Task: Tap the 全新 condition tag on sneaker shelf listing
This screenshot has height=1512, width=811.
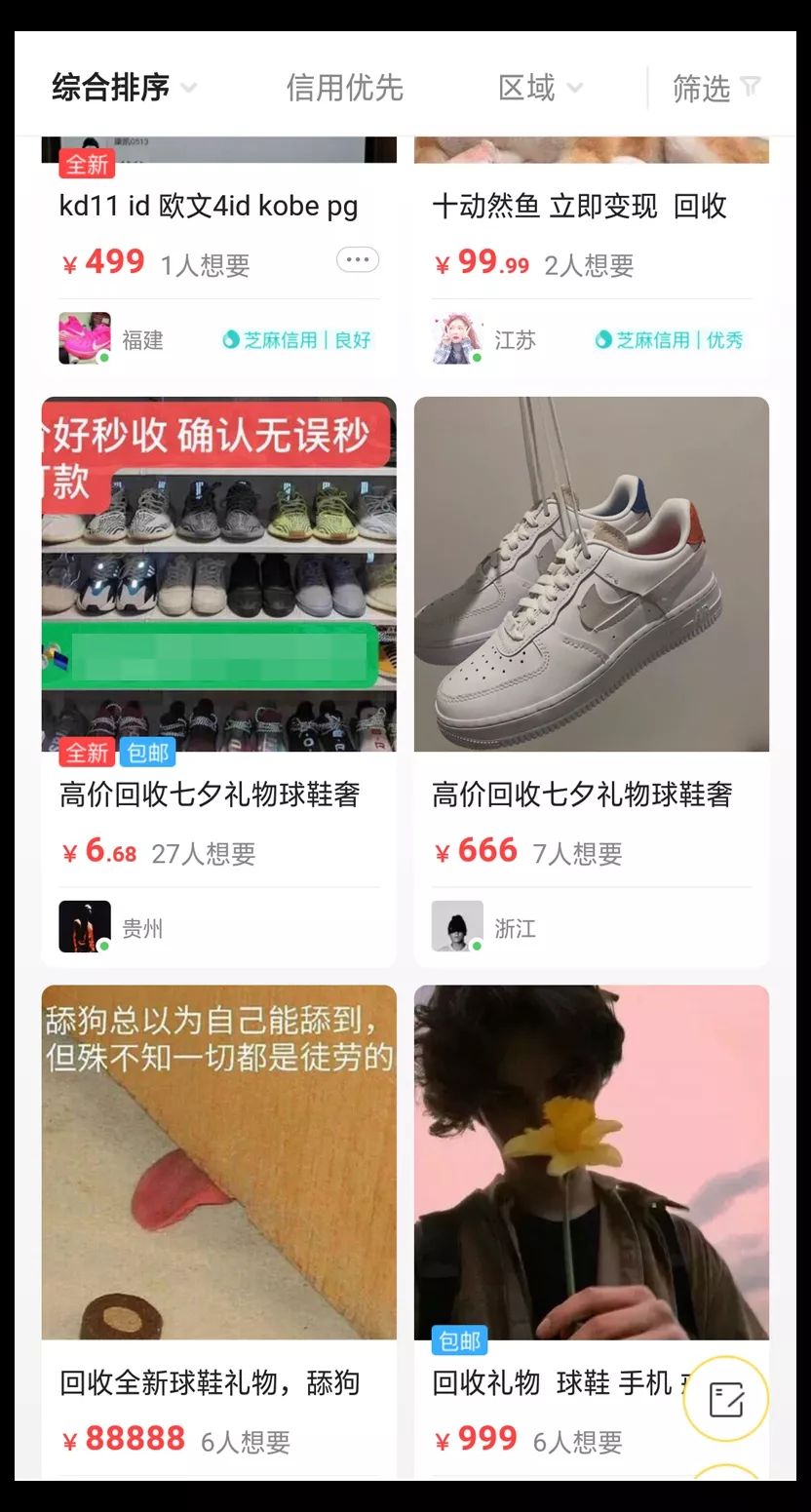Action: coord(86,753)
